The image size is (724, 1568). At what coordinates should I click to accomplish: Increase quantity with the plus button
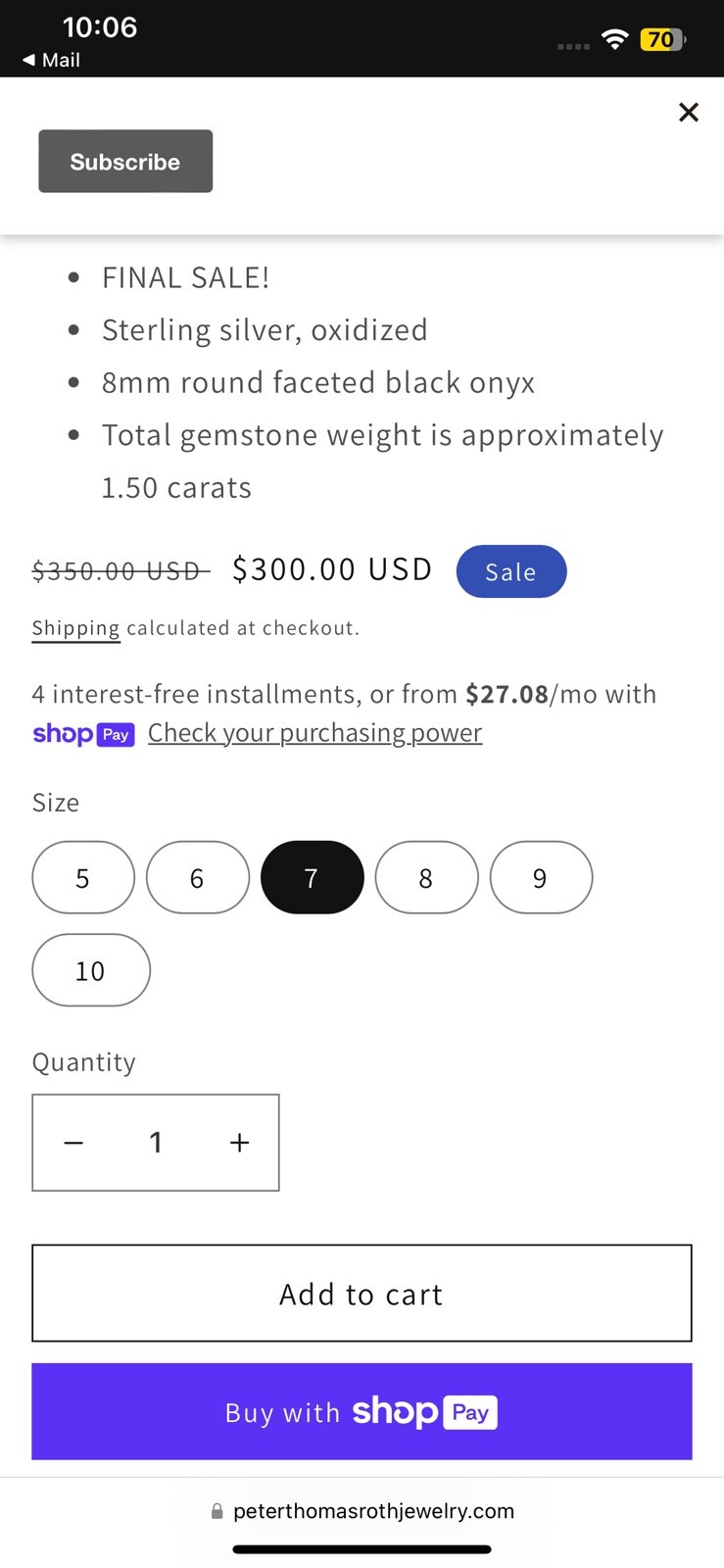click(240, 1143)
